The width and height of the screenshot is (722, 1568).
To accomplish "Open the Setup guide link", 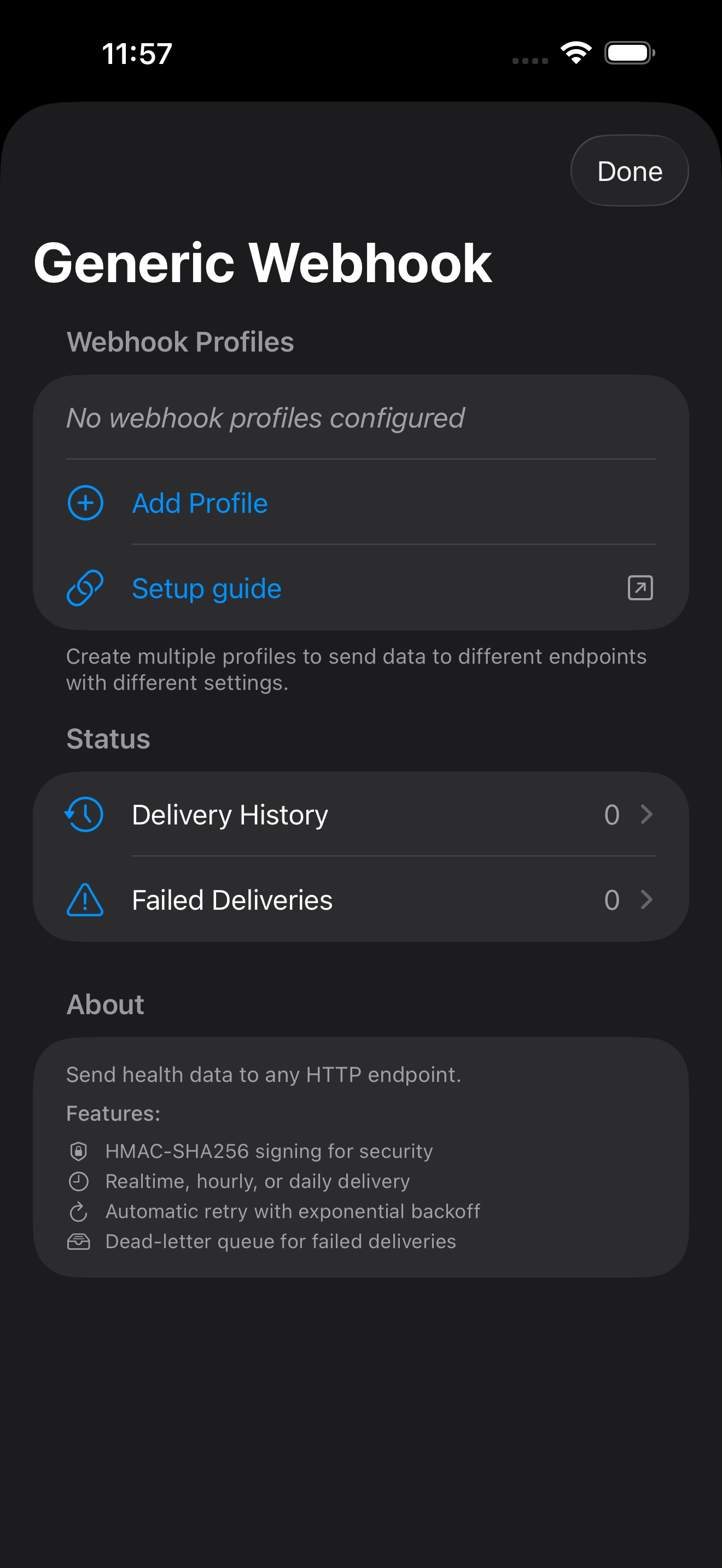I will [206, 588].
